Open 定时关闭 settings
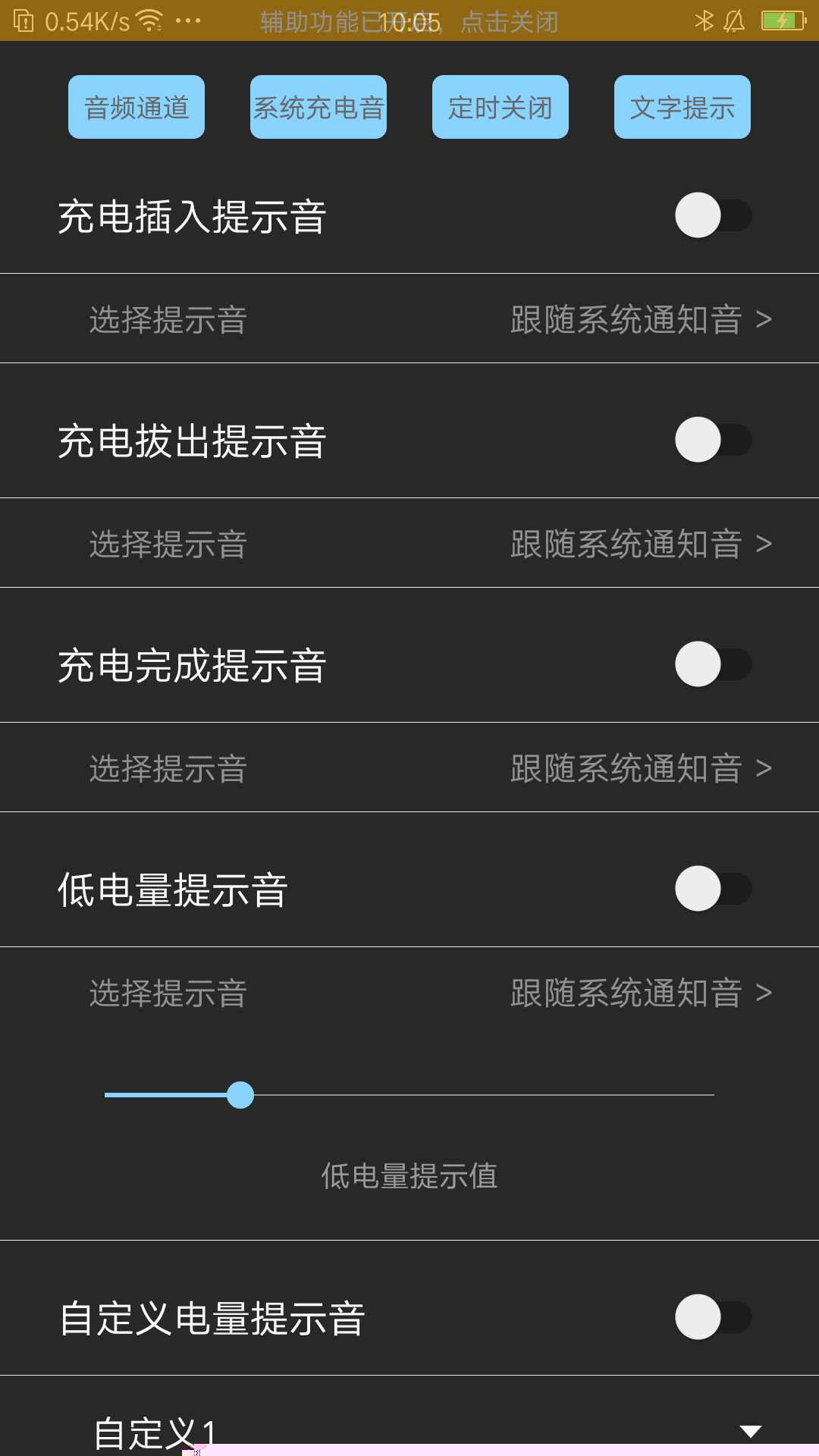The width and height of the screenshot is (819, 1456). click(x=500, y=107)
